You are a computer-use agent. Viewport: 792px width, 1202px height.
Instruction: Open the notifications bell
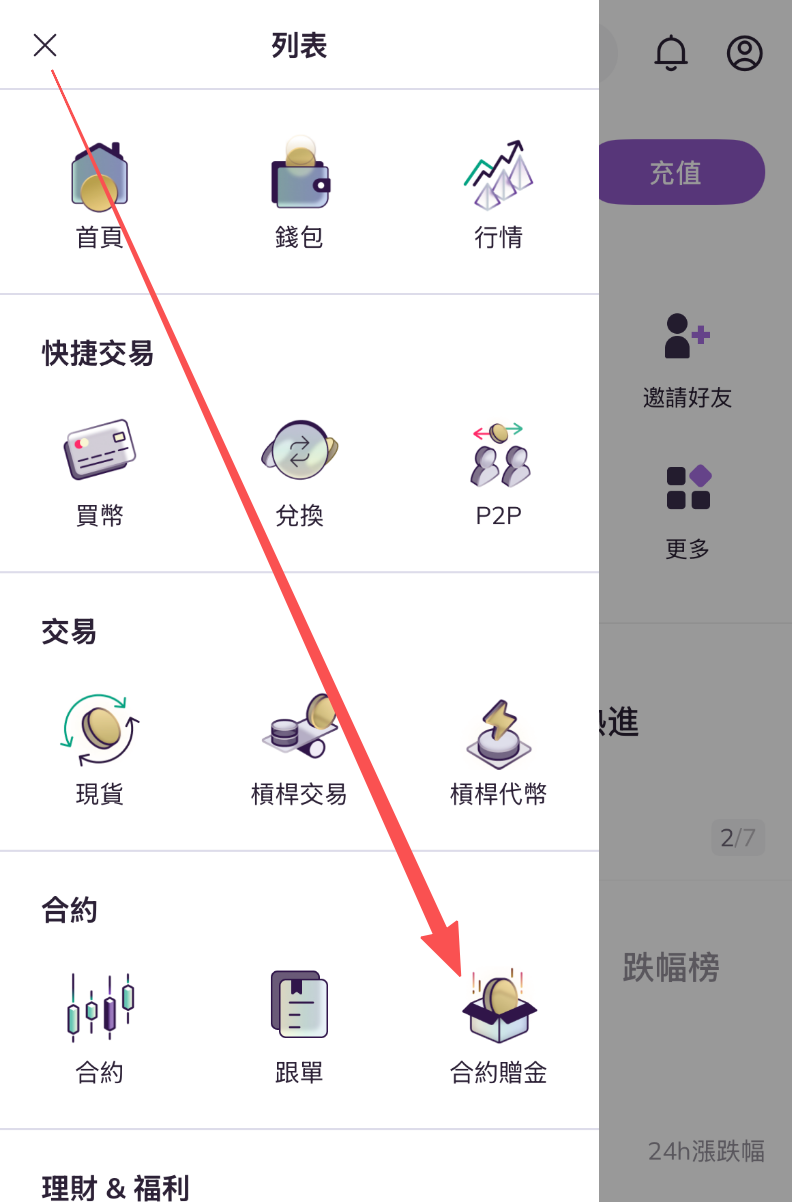tap(671, 53)
